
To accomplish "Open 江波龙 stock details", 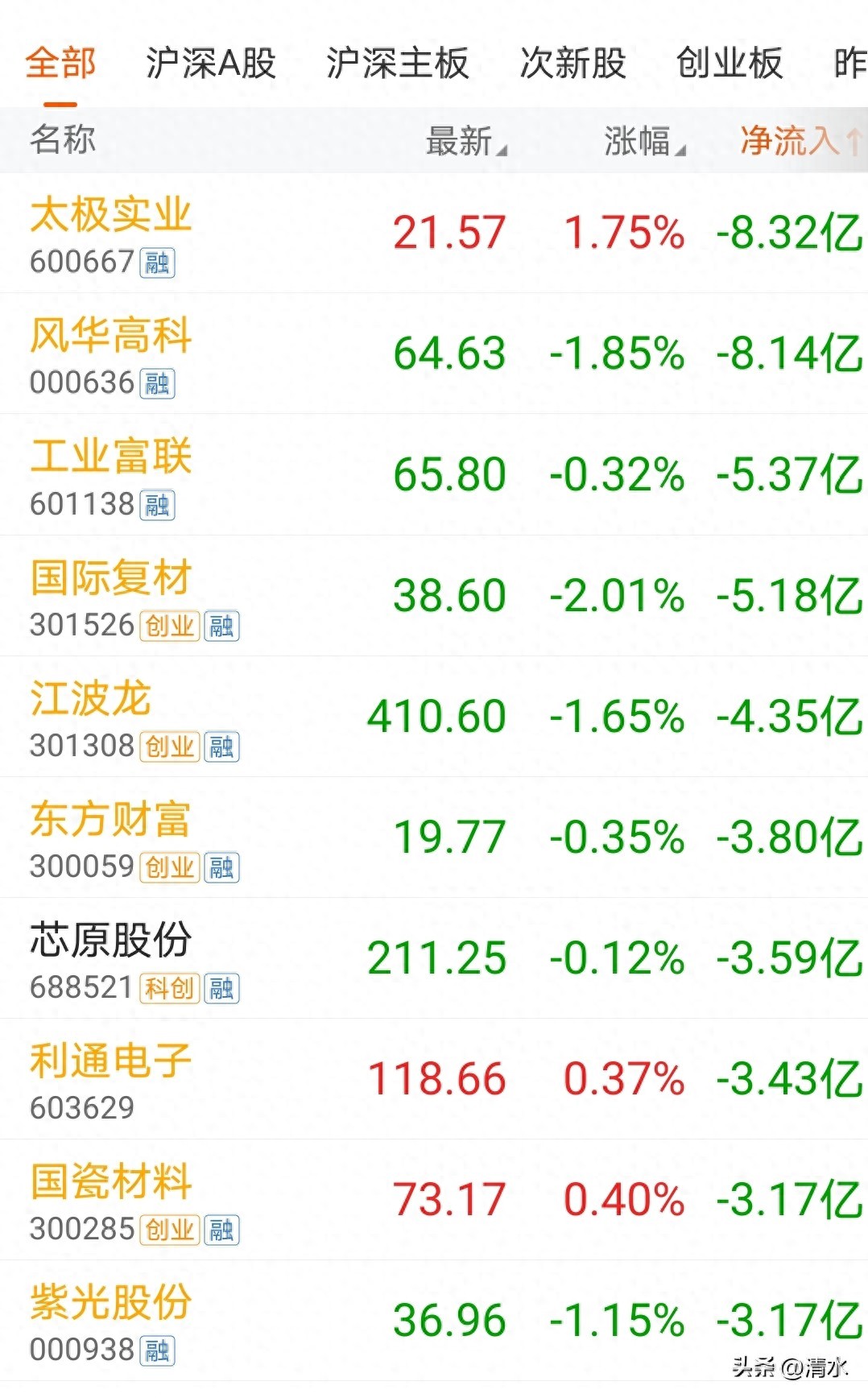I will (434, 717).
